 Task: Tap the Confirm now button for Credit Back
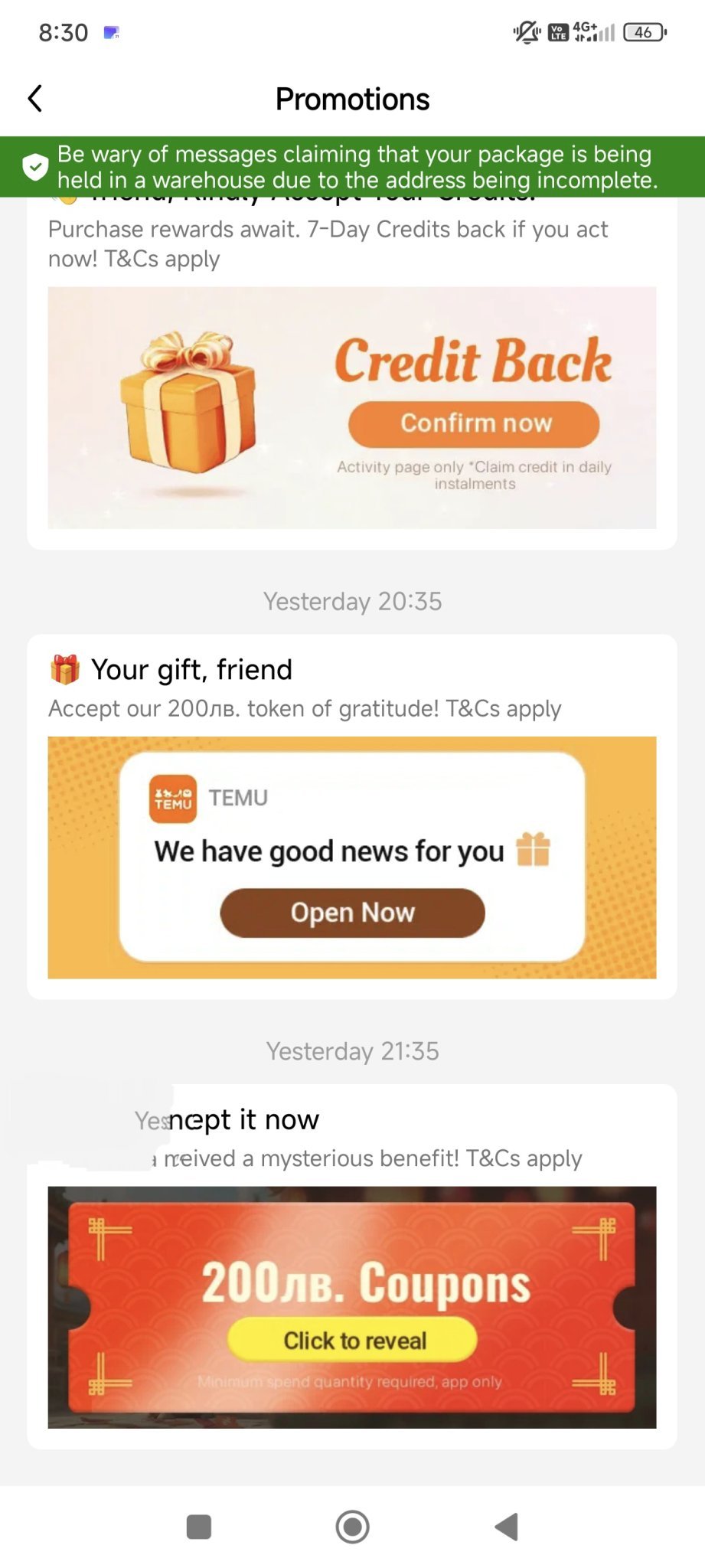tap(474, 423)
